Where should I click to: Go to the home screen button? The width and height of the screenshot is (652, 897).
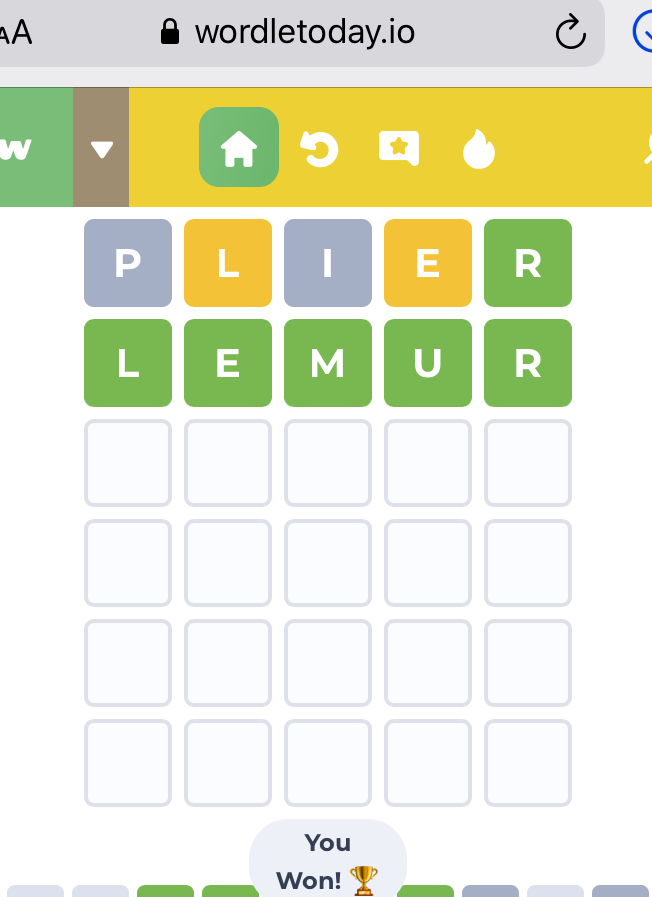239,148
